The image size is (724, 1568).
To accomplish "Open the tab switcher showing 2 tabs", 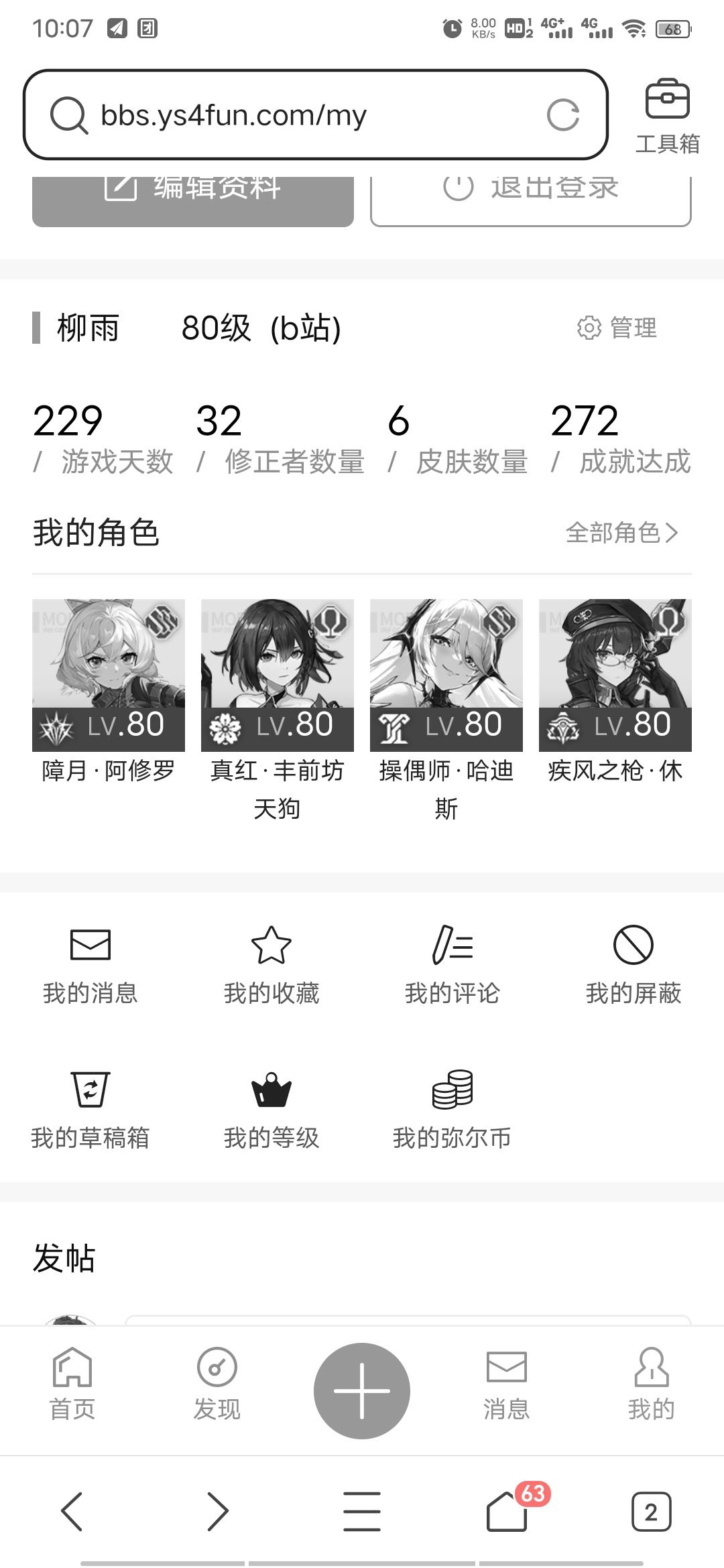I will click(x=649, y=1511).
